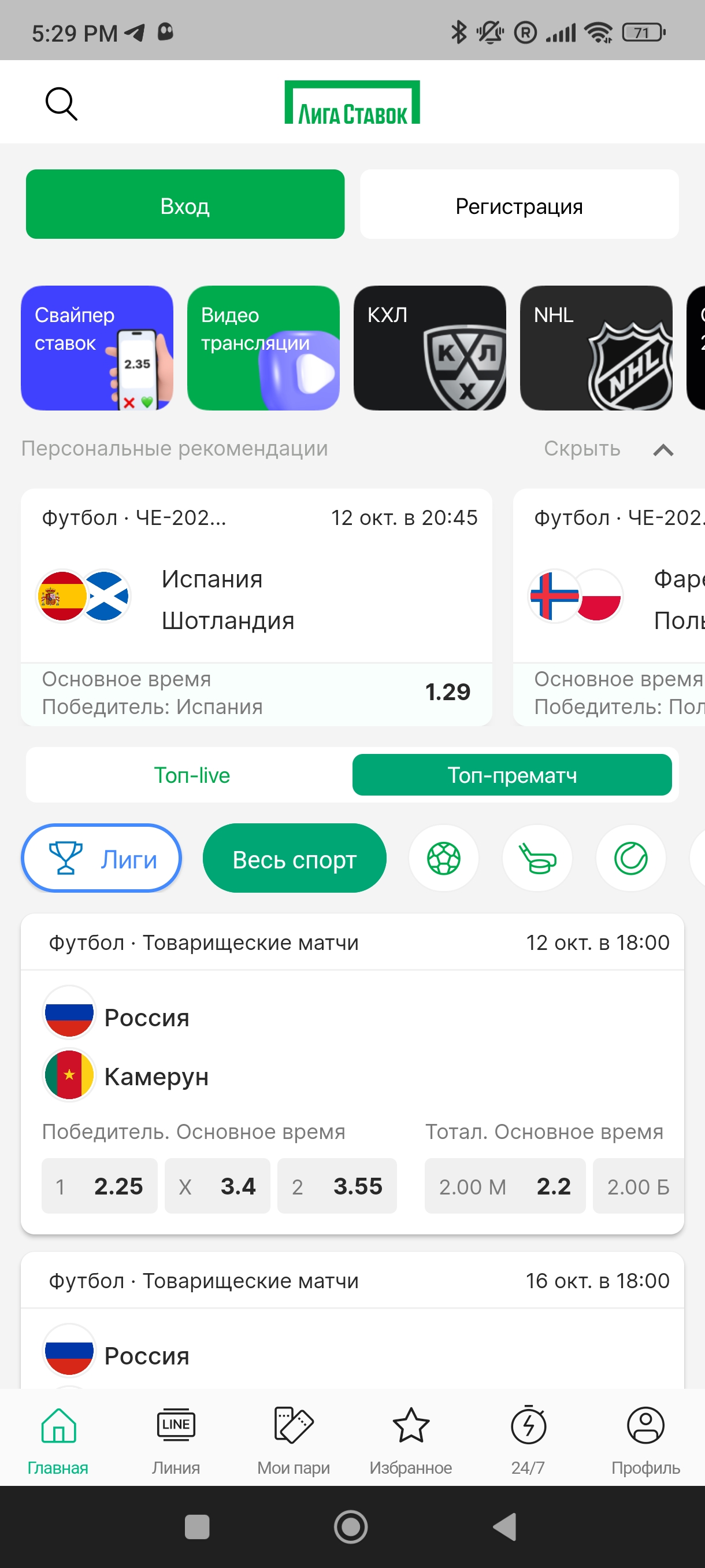
Task: Pick Испания winner odds 1.29
Action: click(447, 693)
